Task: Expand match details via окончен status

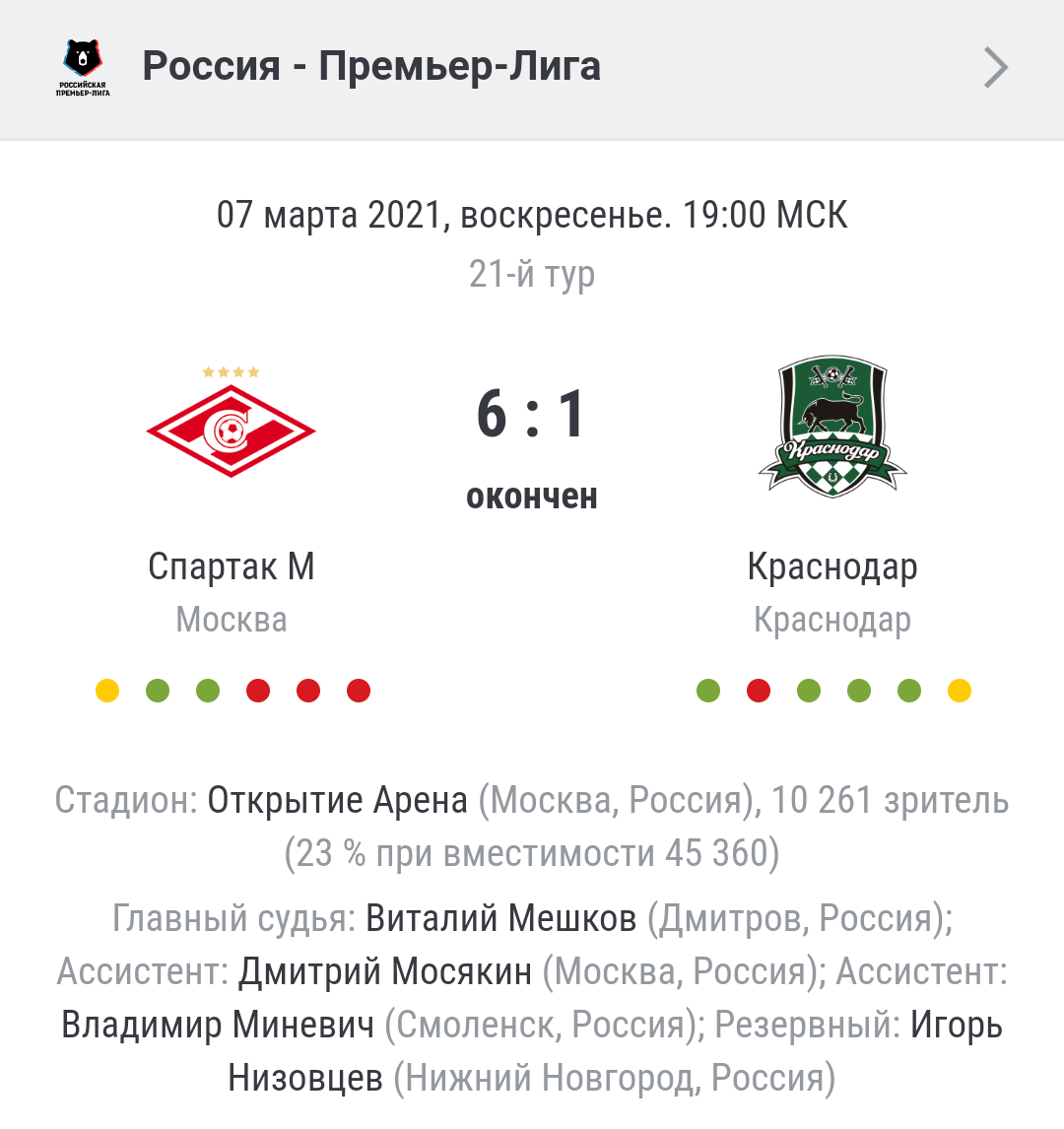Action: point(532,497)
